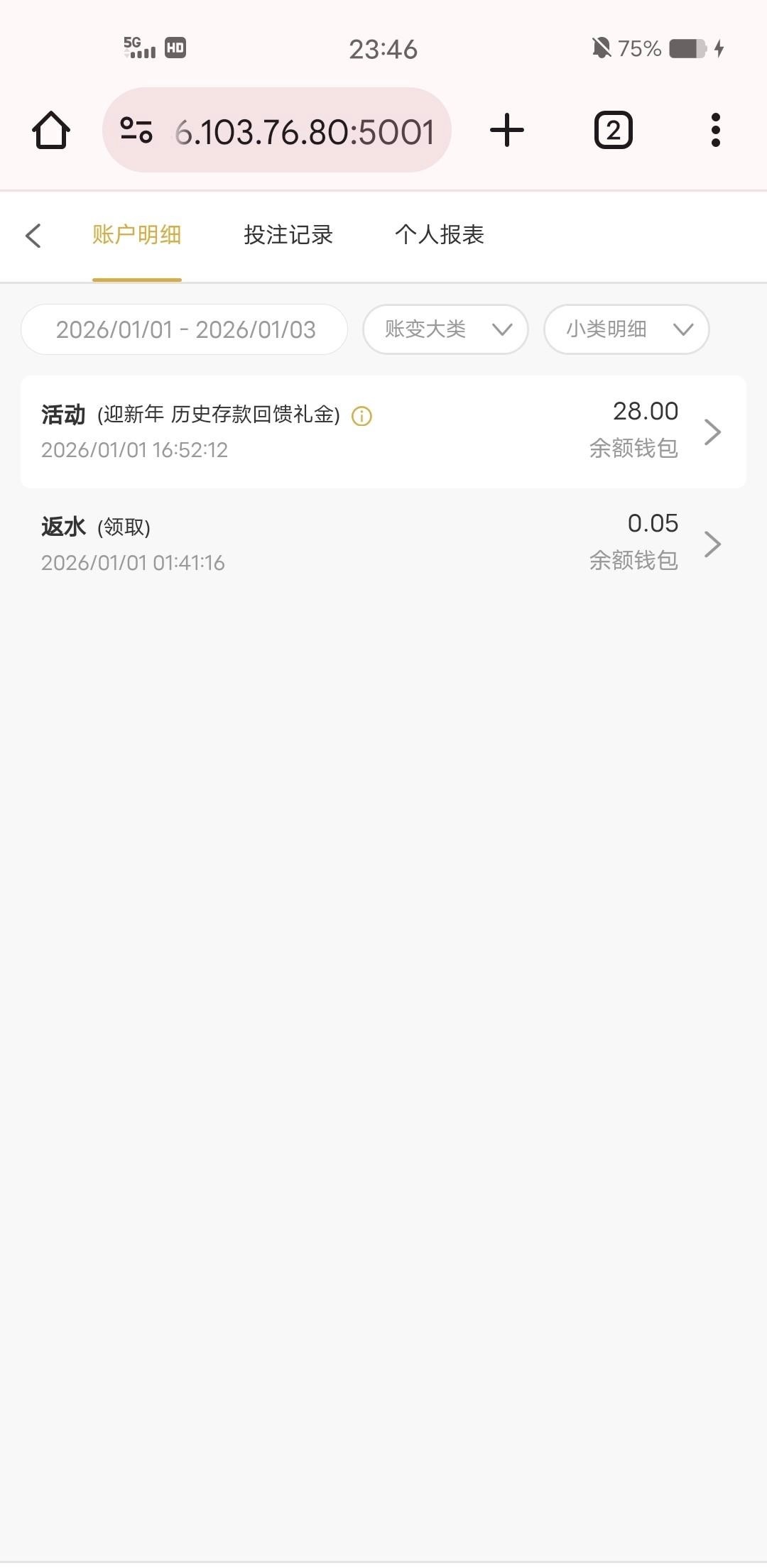Switch to the 个人报表 tab
This screenshot has width=767, height=1568.
(x=440, y=235)
